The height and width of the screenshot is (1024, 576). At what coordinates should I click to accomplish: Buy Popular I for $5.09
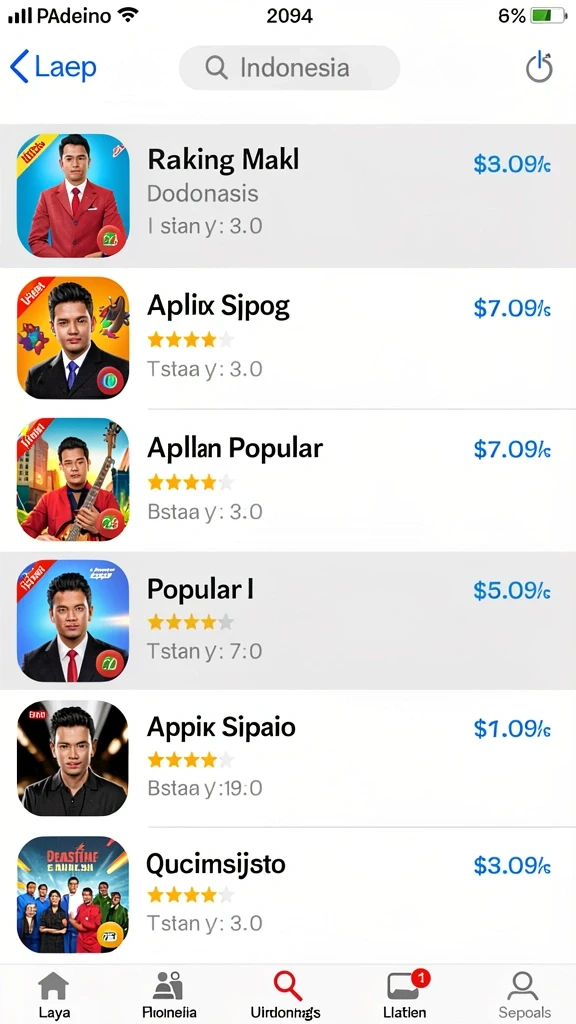coord(512,591)
